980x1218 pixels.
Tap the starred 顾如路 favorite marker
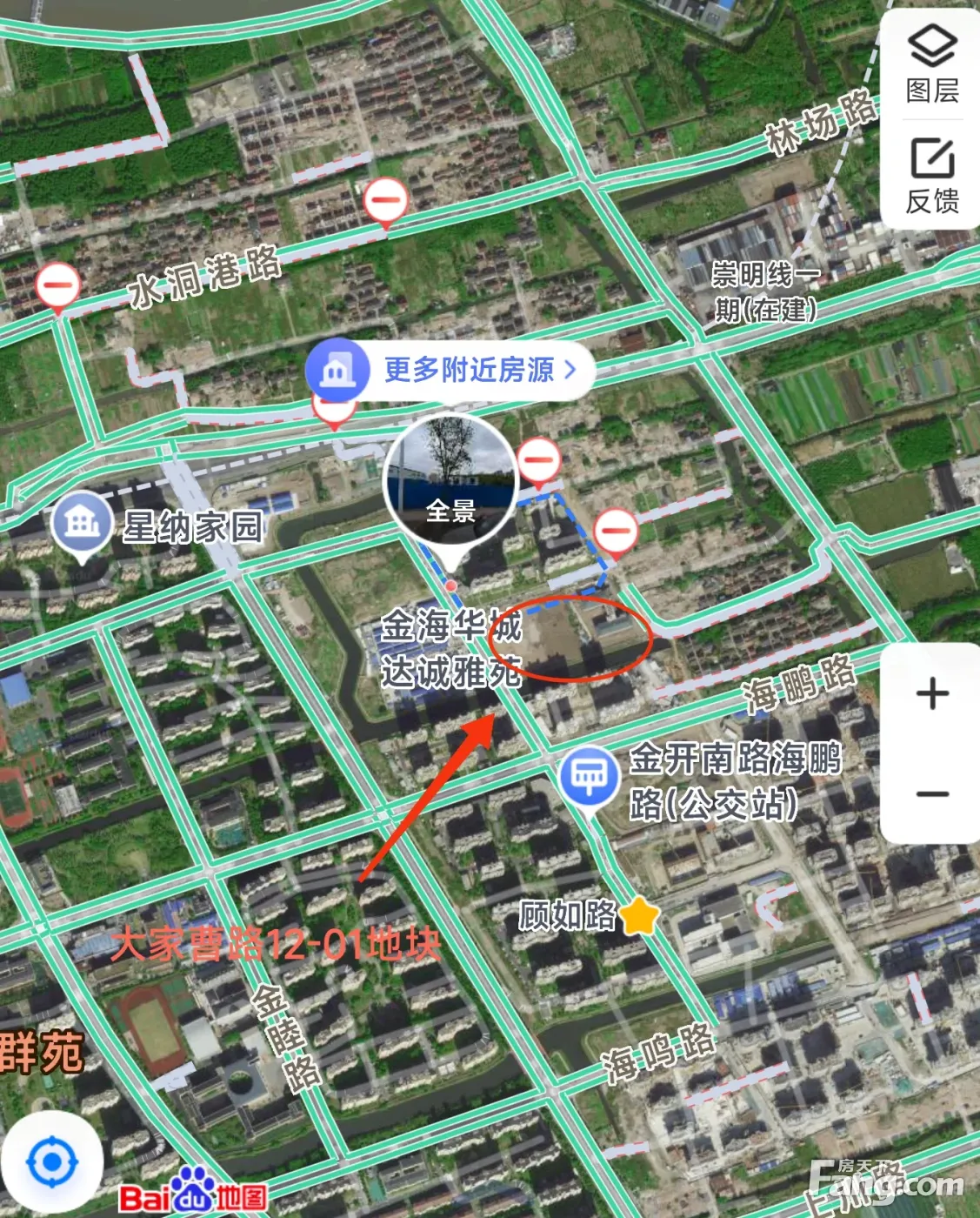(x=639, y=916)
